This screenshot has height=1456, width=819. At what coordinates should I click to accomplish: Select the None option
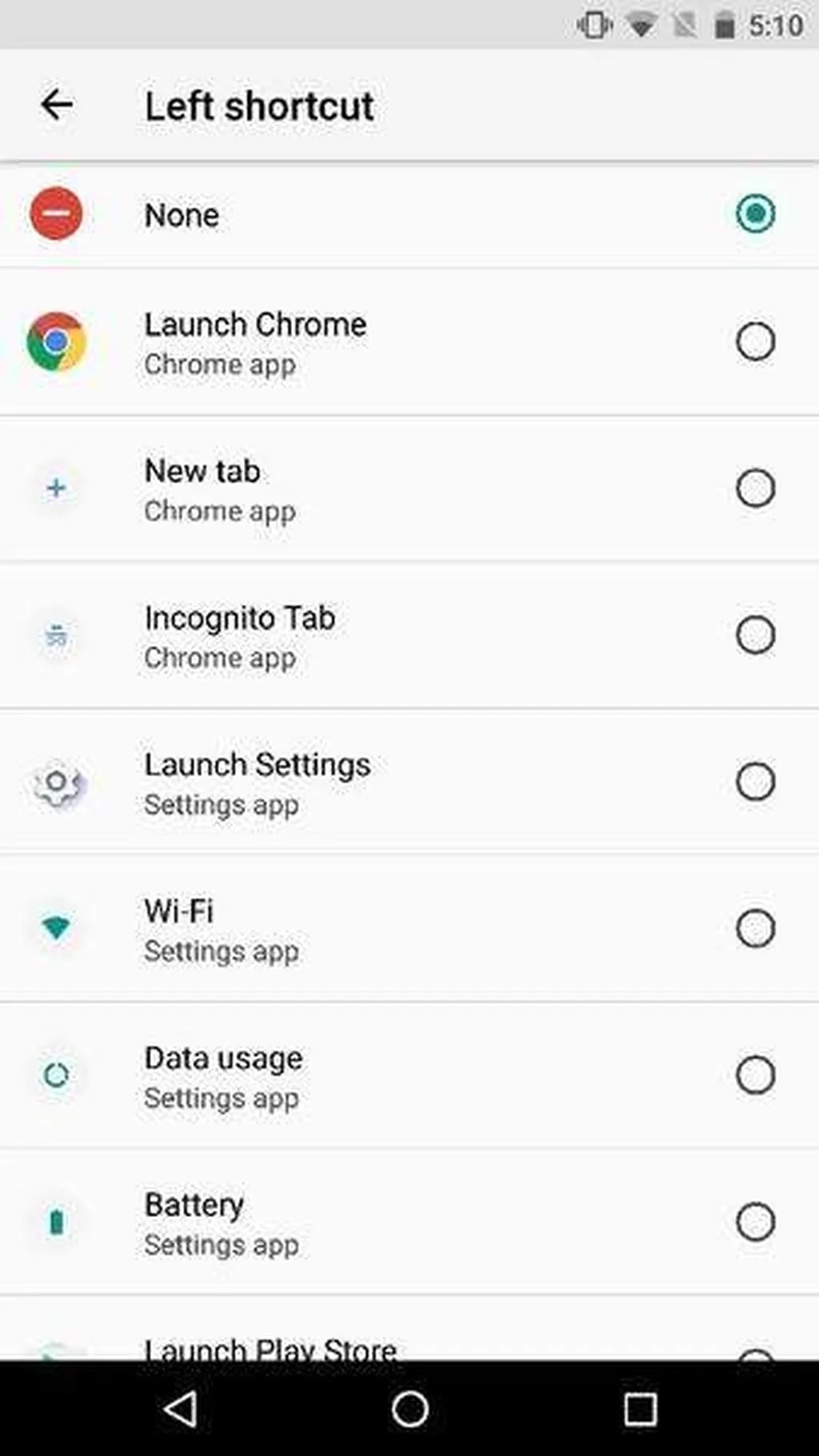[x=754, y=214]
